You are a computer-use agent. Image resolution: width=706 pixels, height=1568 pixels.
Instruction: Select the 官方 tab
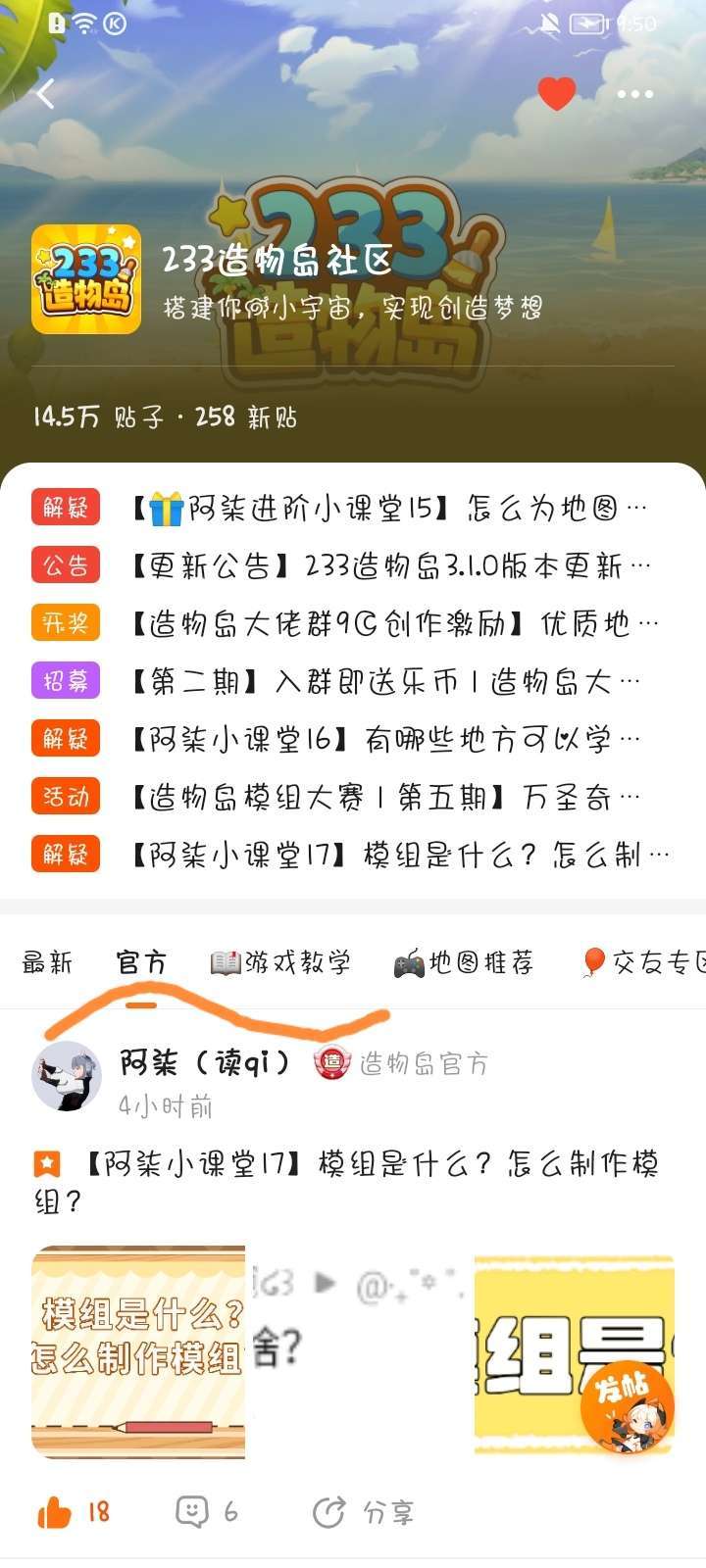[x=141, y=962]
